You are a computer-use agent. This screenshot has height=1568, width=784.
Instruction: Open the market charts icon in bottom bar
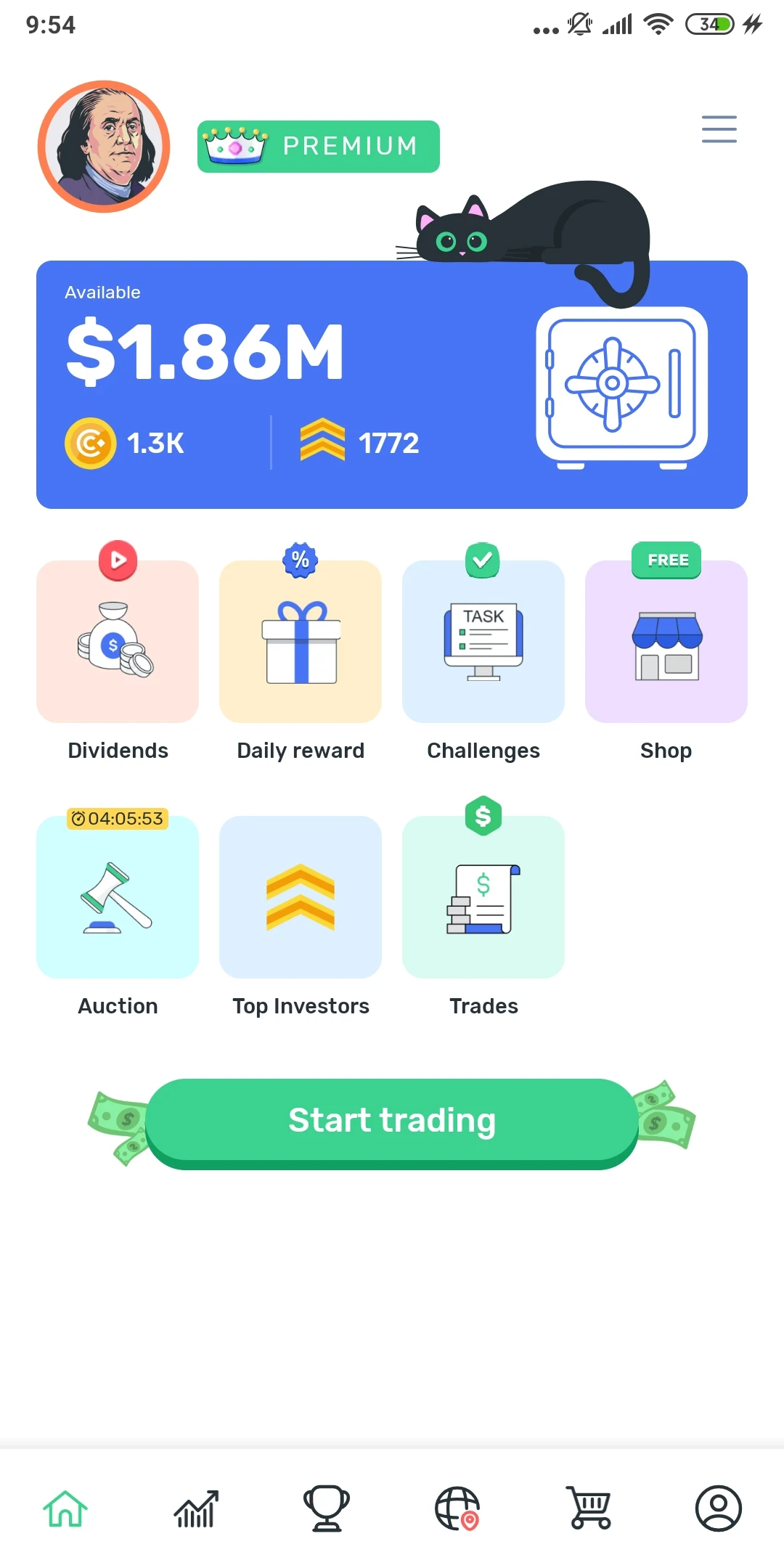pyautogui.click(x=195, y=1507)
